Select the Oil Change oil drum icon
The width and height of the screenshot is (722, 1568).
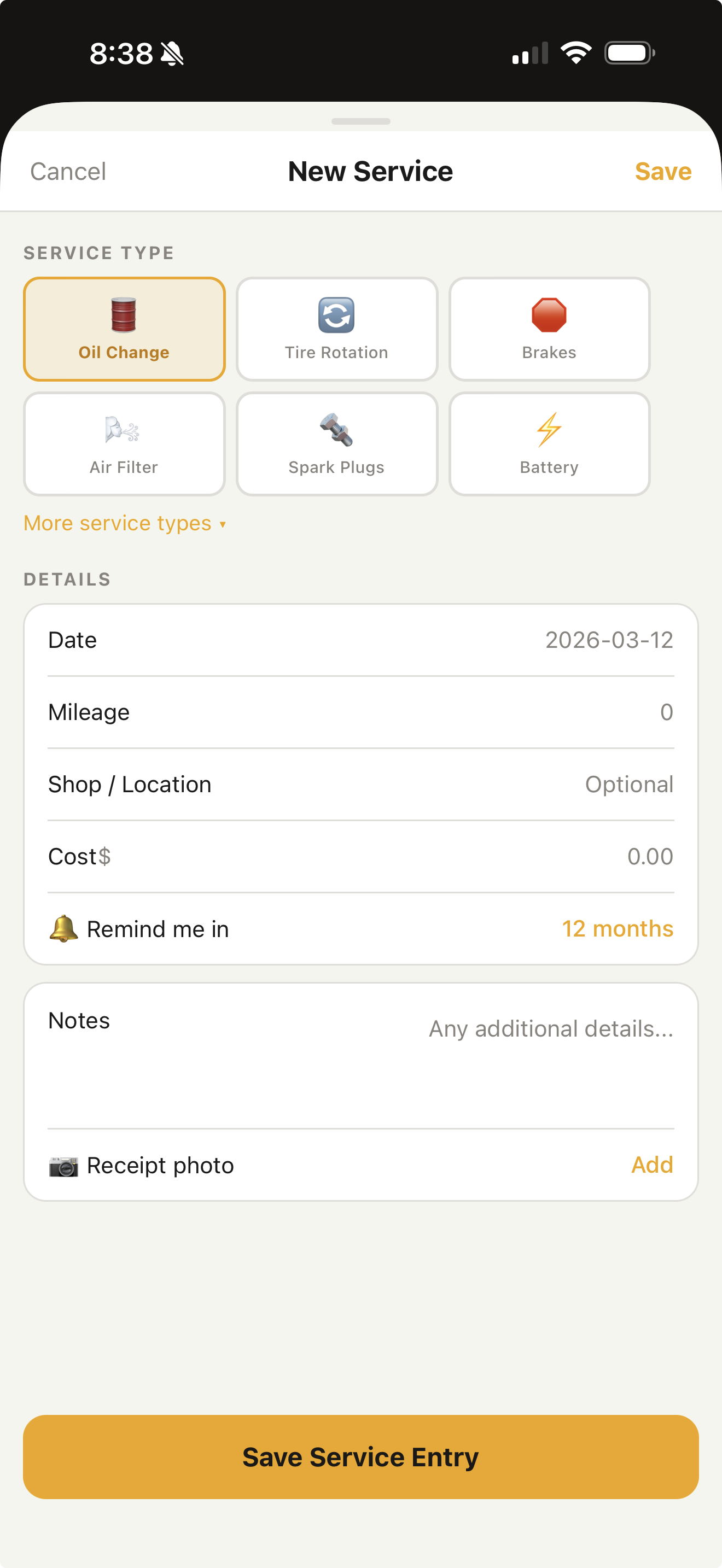click(x=124, y=315)
